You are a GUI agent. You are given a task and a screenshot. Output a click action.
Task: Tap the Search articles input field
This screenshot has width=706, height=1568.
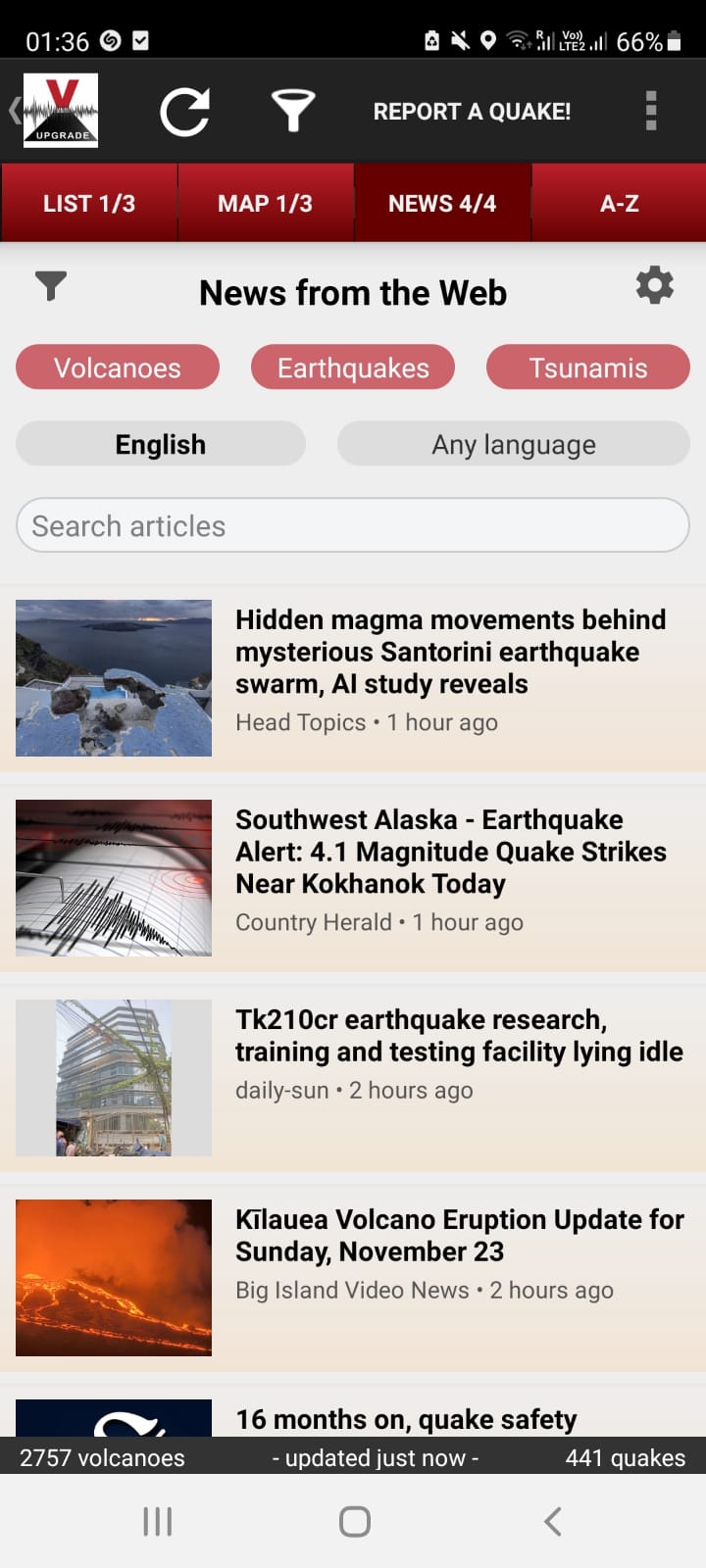353,525
